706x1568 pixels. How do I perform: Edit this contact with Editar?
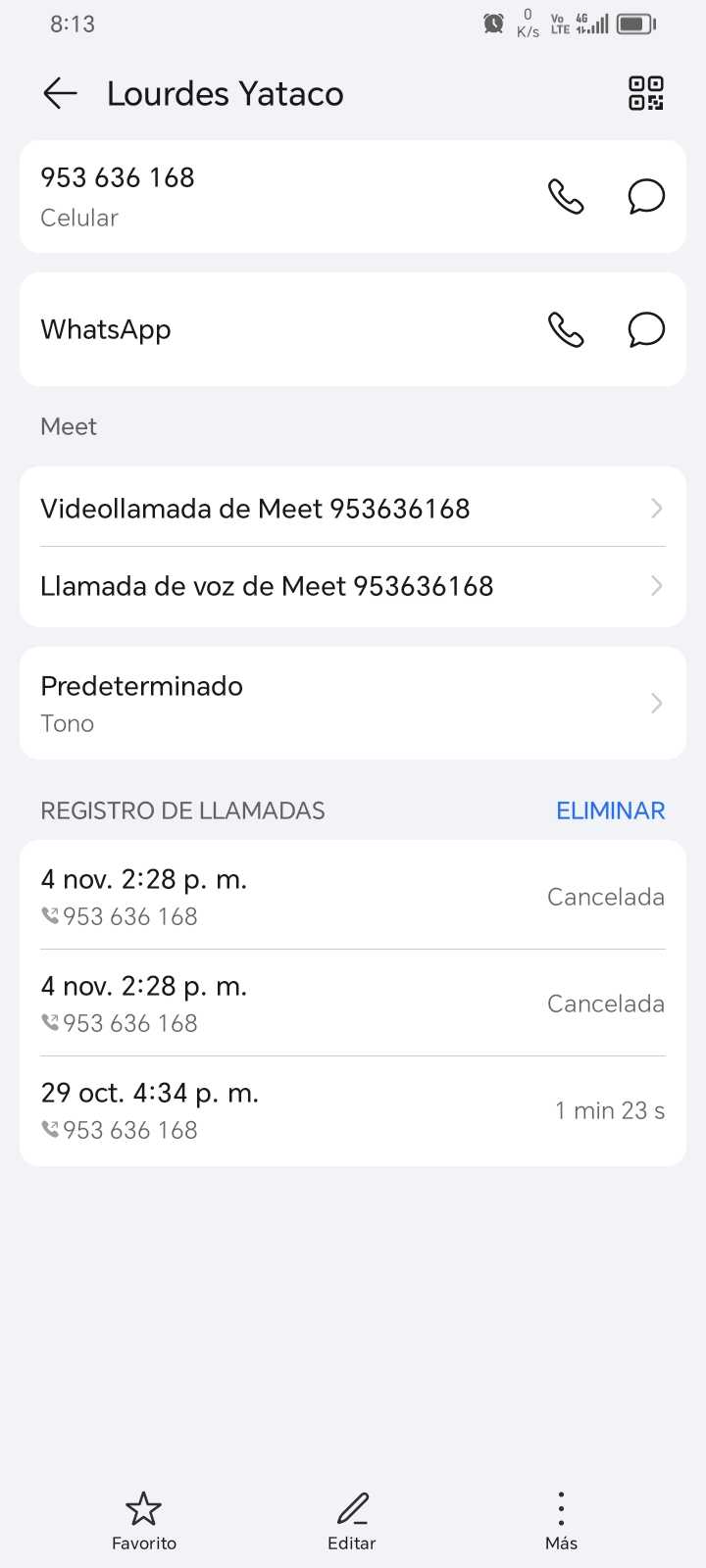(352, 1520)
